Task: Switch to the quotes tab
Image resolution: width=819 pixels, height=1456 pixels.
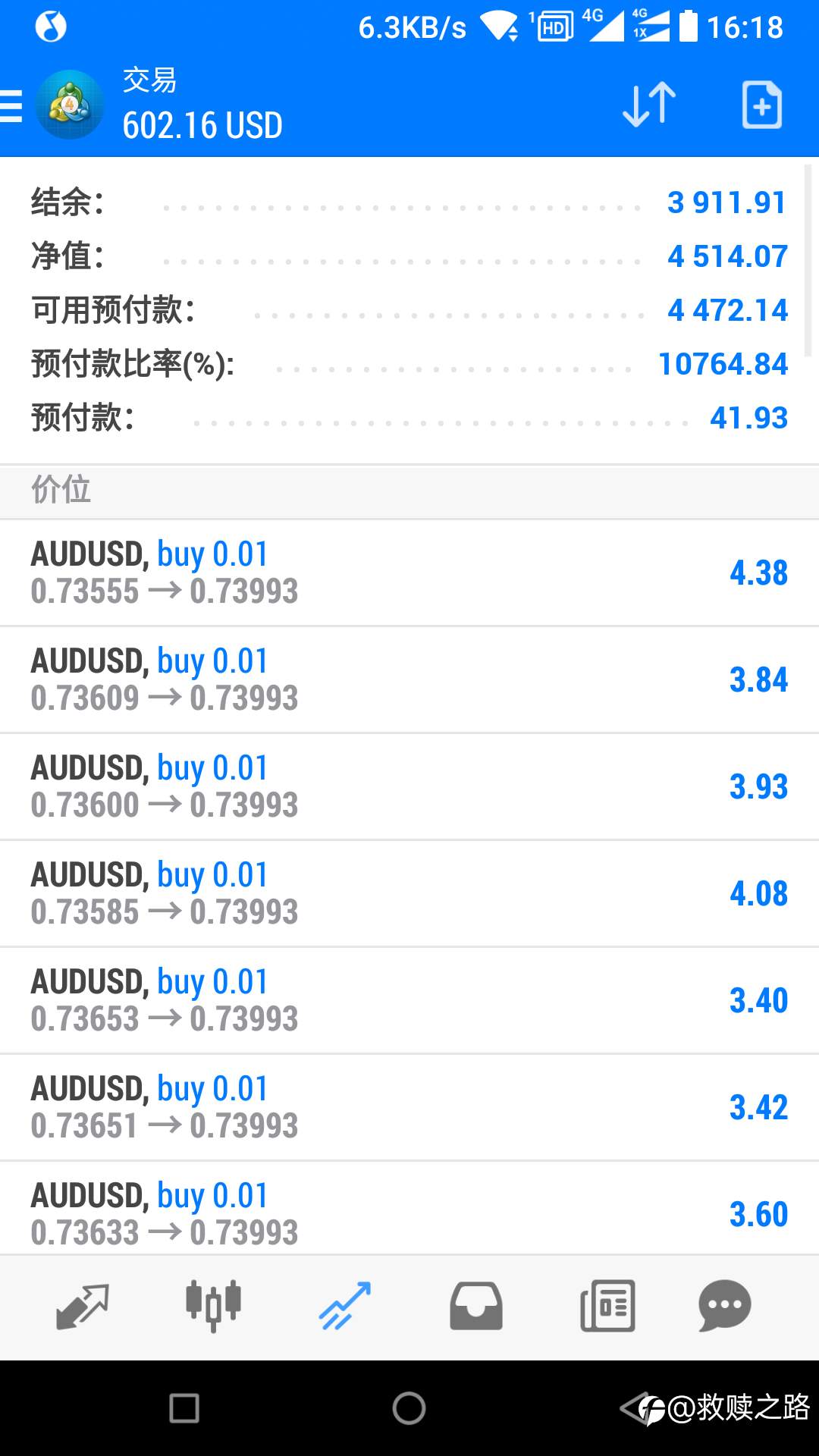Action: (83, 1306)
